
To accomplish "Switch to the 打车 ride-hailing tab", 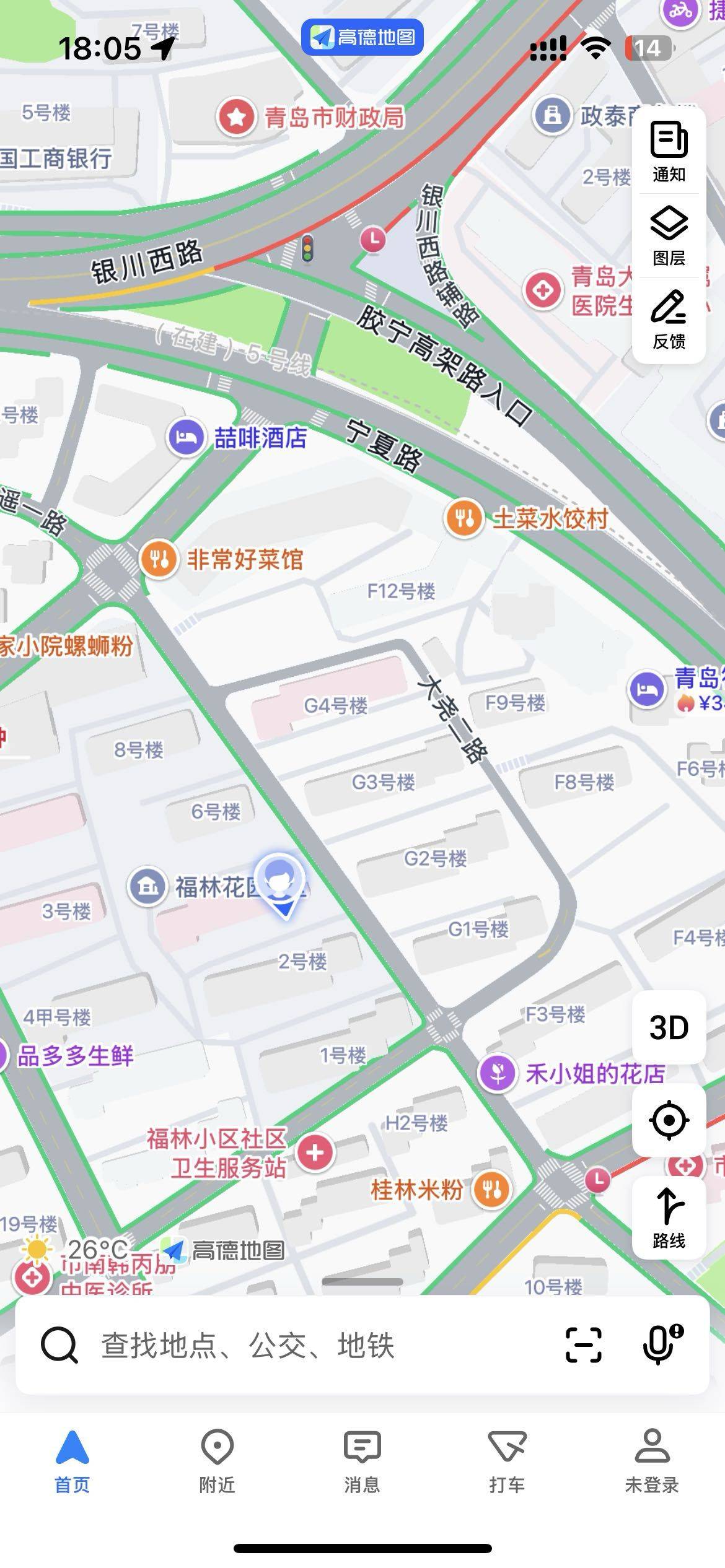I will (507, 1461).
